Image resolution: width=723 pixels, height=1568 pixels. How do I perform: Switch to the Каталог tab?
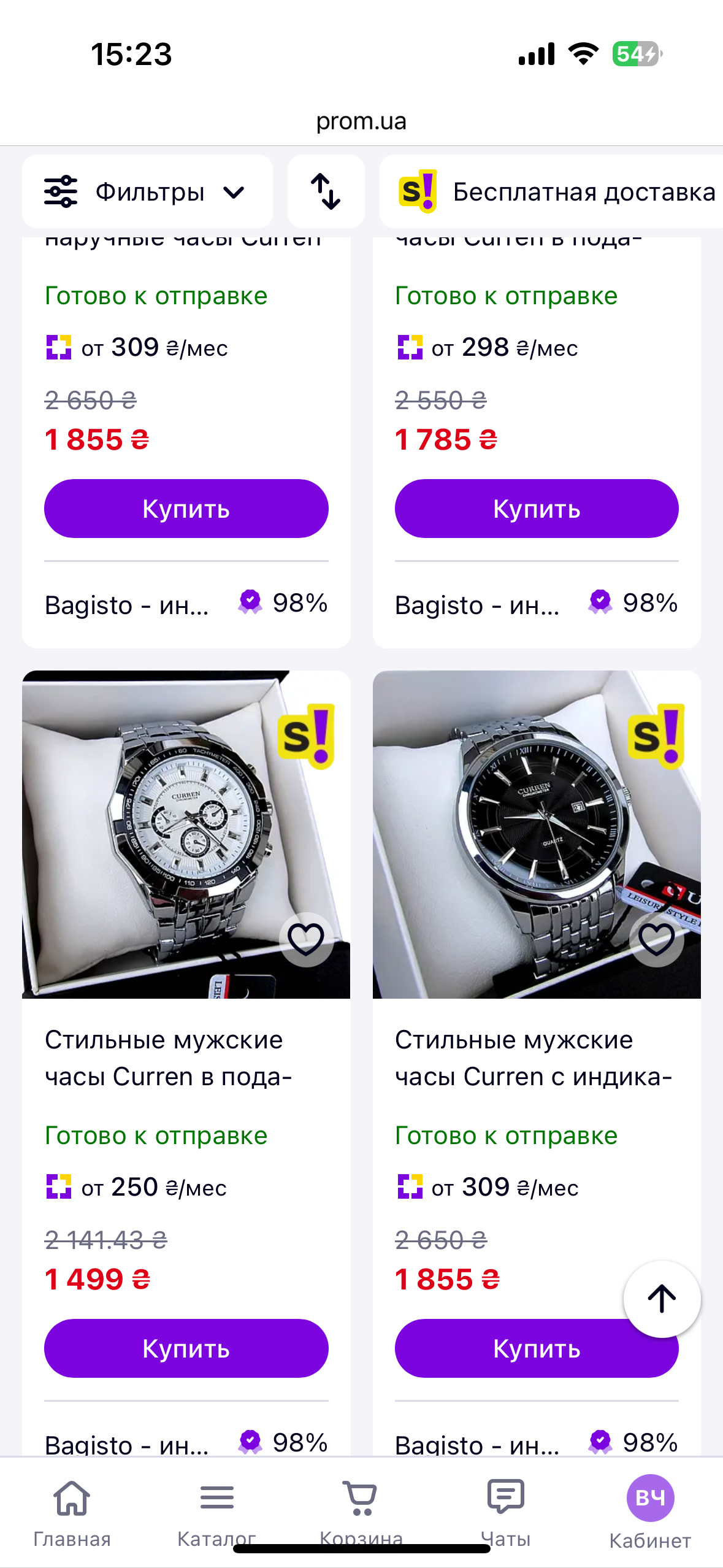click(216, 1512)
